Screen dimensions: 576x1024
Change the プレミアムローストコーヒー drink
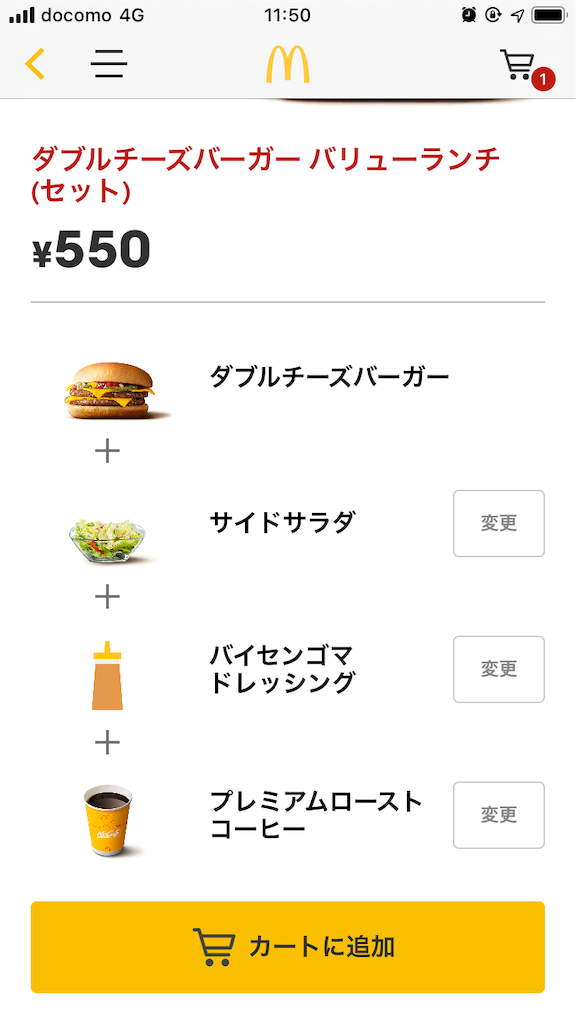click(499, 814)
